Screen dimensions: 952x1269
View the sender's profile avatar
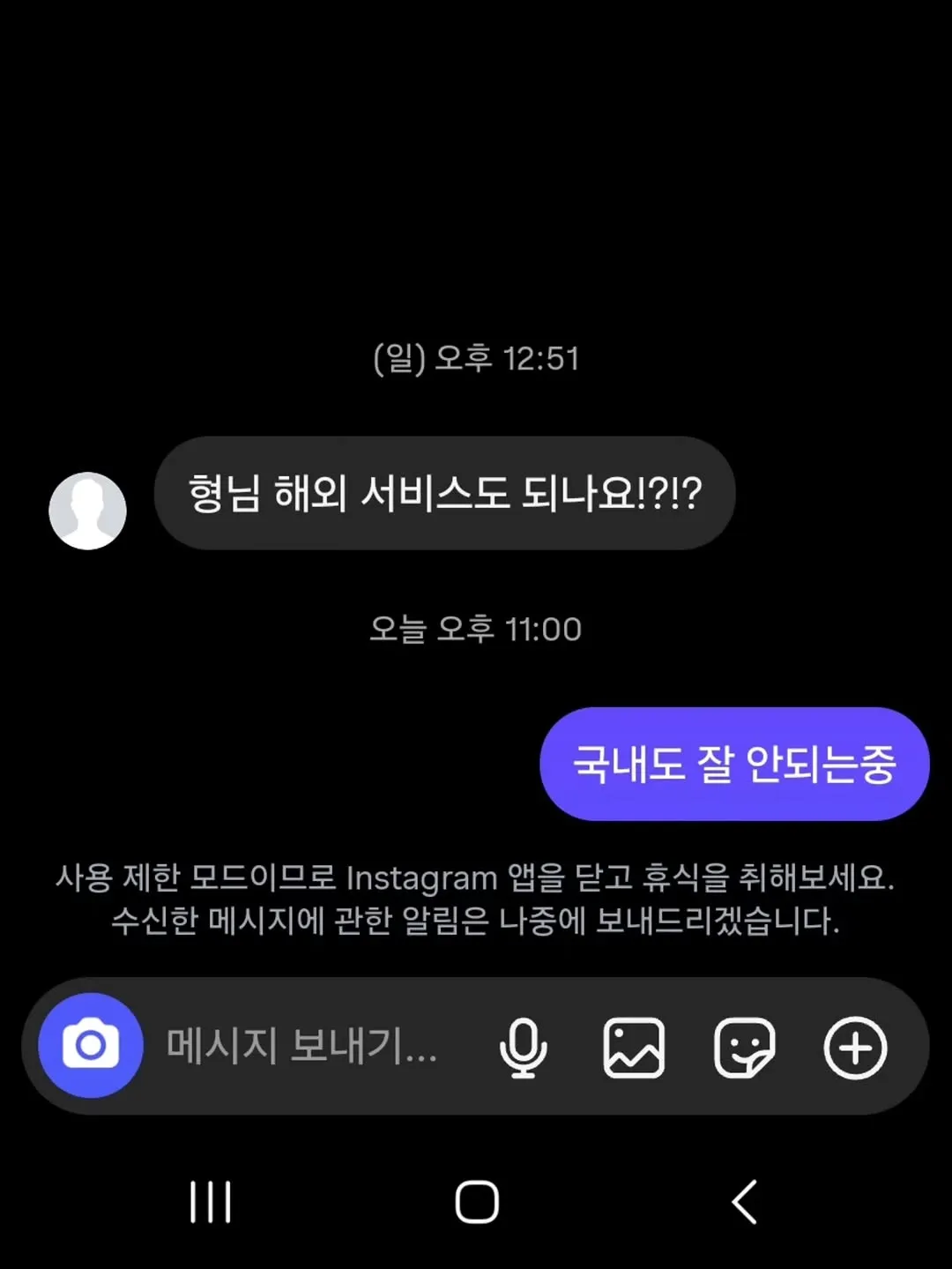(x=88, y=510)
